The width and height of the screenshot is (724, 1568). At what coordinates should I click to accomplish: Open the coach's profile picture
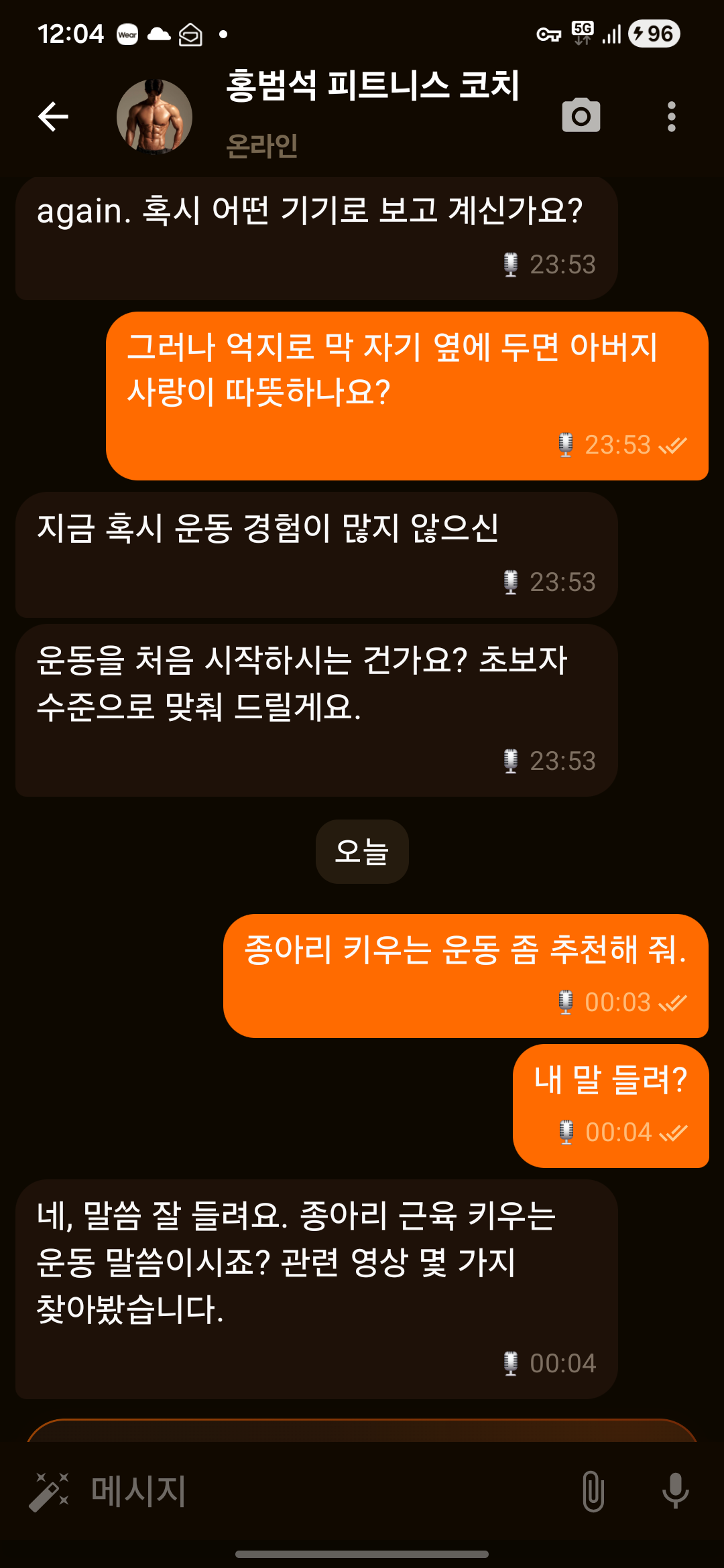153,116
